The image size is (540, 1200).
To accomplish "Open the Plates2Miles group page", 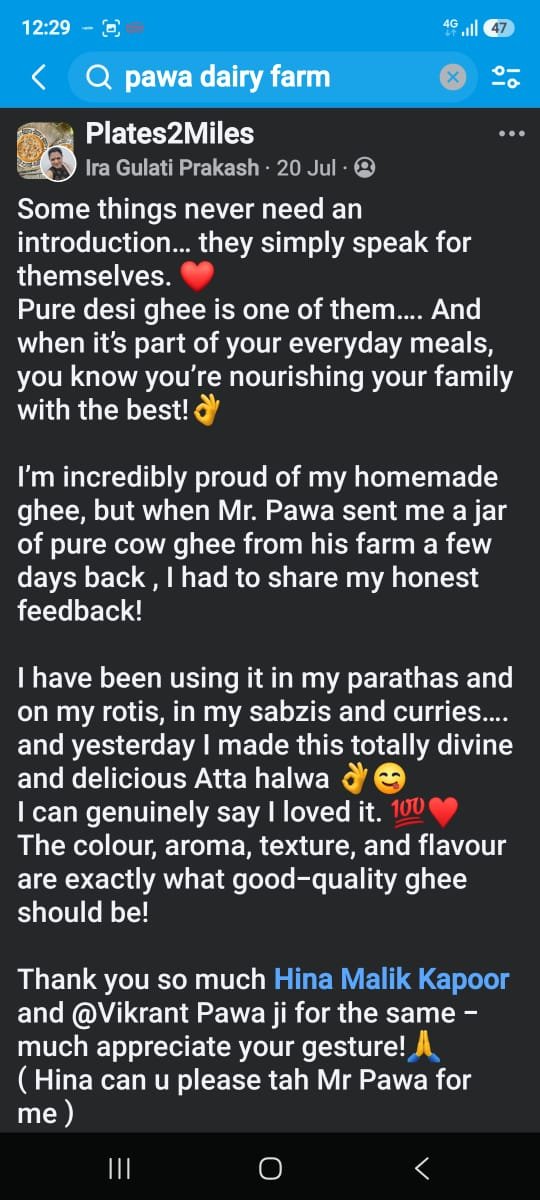I will click(x=170, y=133).
